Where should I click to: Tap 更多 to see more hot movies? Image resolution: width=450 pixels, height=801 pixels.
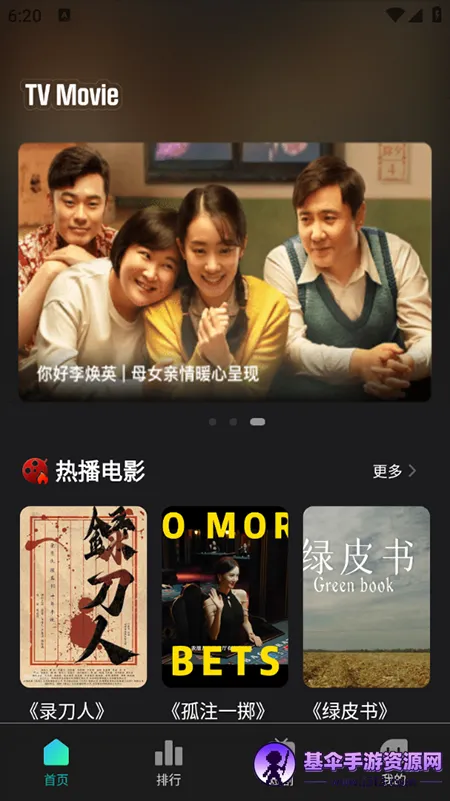click(394, 471)
